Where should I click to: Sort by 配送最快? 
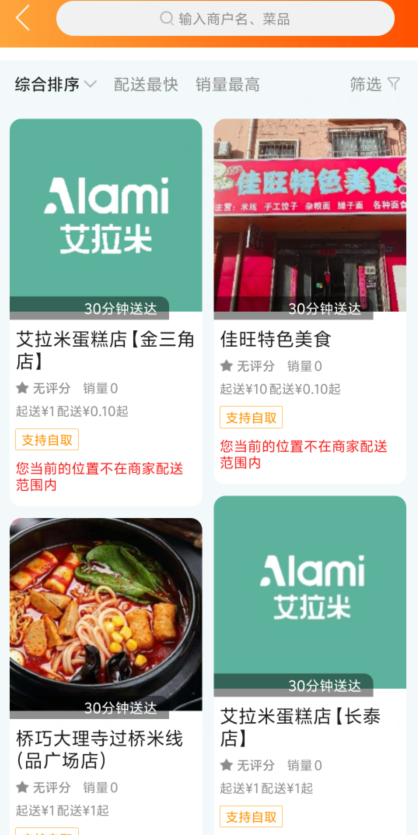[146, 84]
